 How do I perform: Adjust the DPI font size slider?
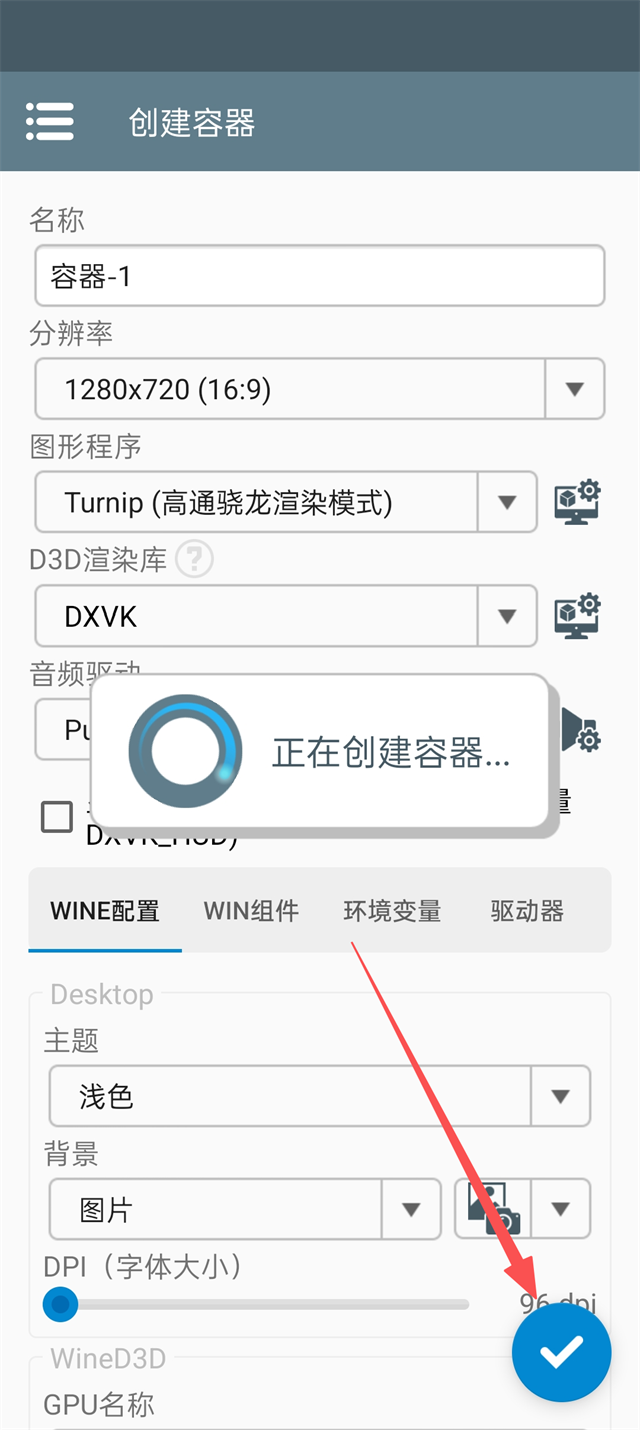(61, 1304)
